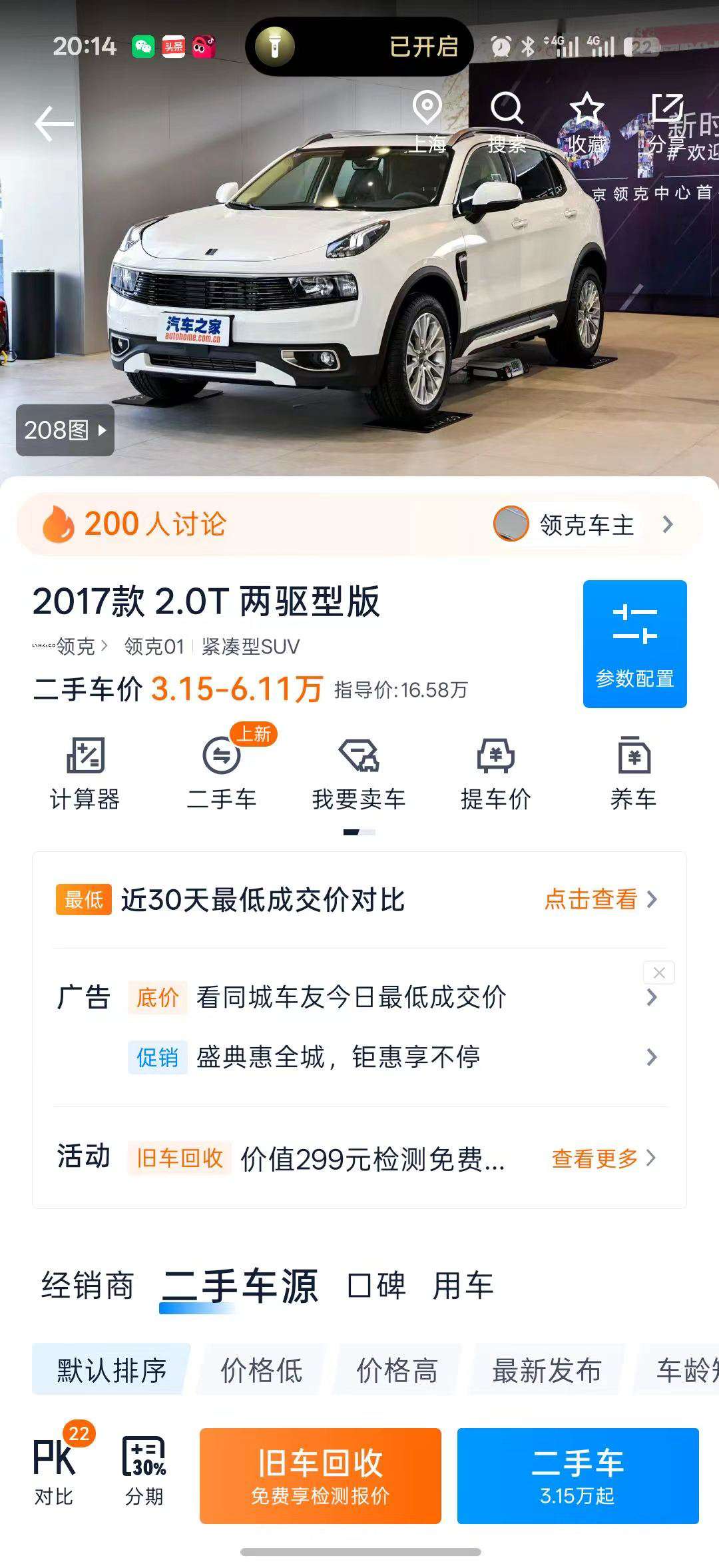Open the 计算器 tool

(85, 773)
